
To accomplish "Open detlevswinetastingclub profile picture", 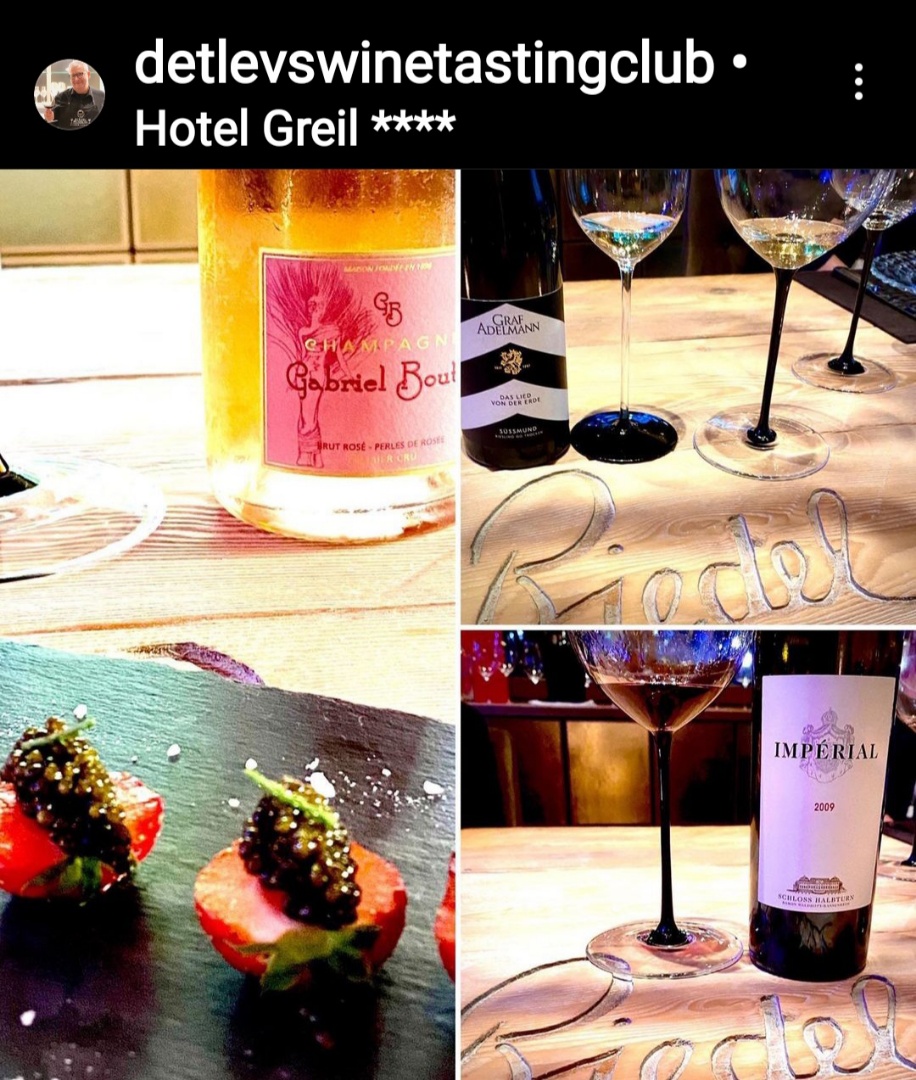I will click(x=70, y=95).
